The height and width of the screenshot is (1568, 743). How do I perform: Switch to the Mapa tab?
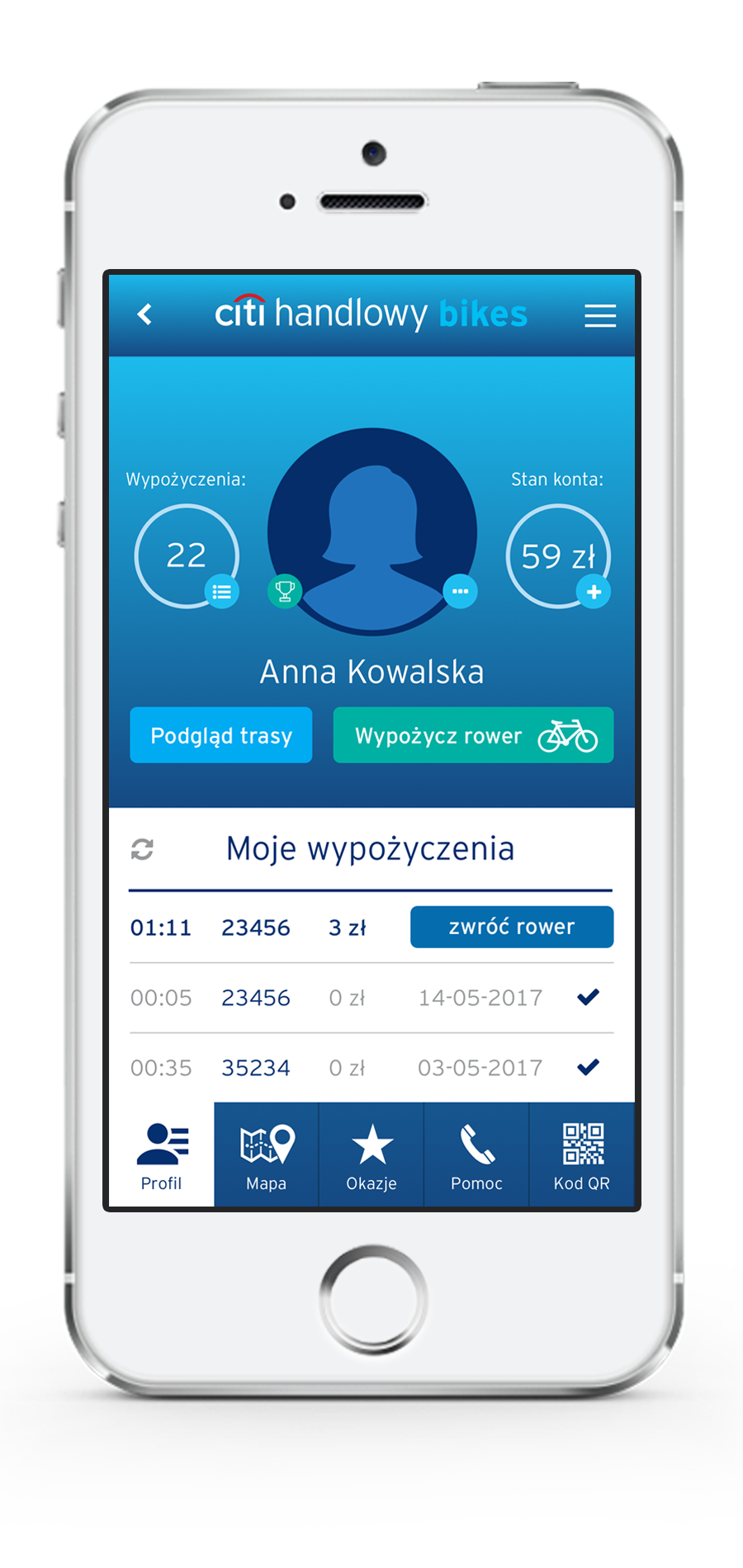[266, 1156]
